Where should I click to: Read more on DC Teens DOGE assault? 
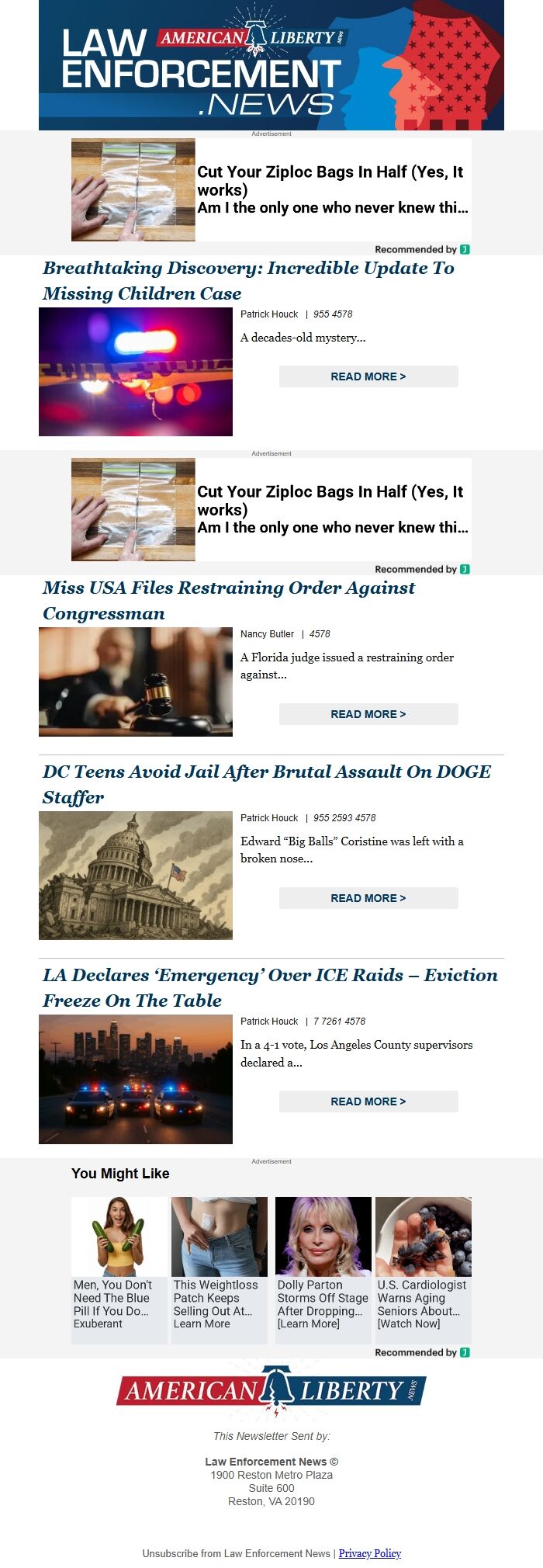368,898
